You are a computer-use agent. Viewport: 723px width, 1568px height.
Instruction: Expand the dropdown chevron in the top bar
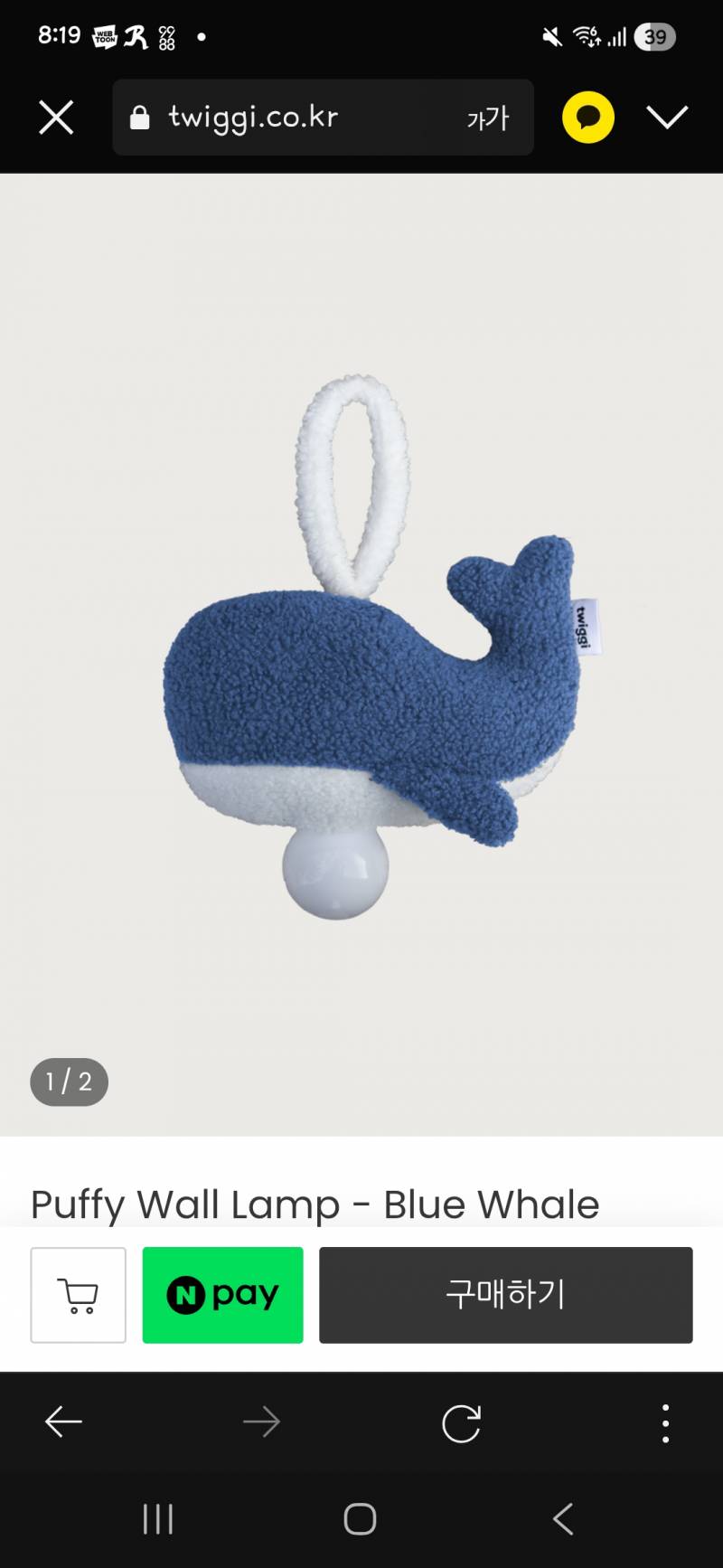(x=667, y=118)
